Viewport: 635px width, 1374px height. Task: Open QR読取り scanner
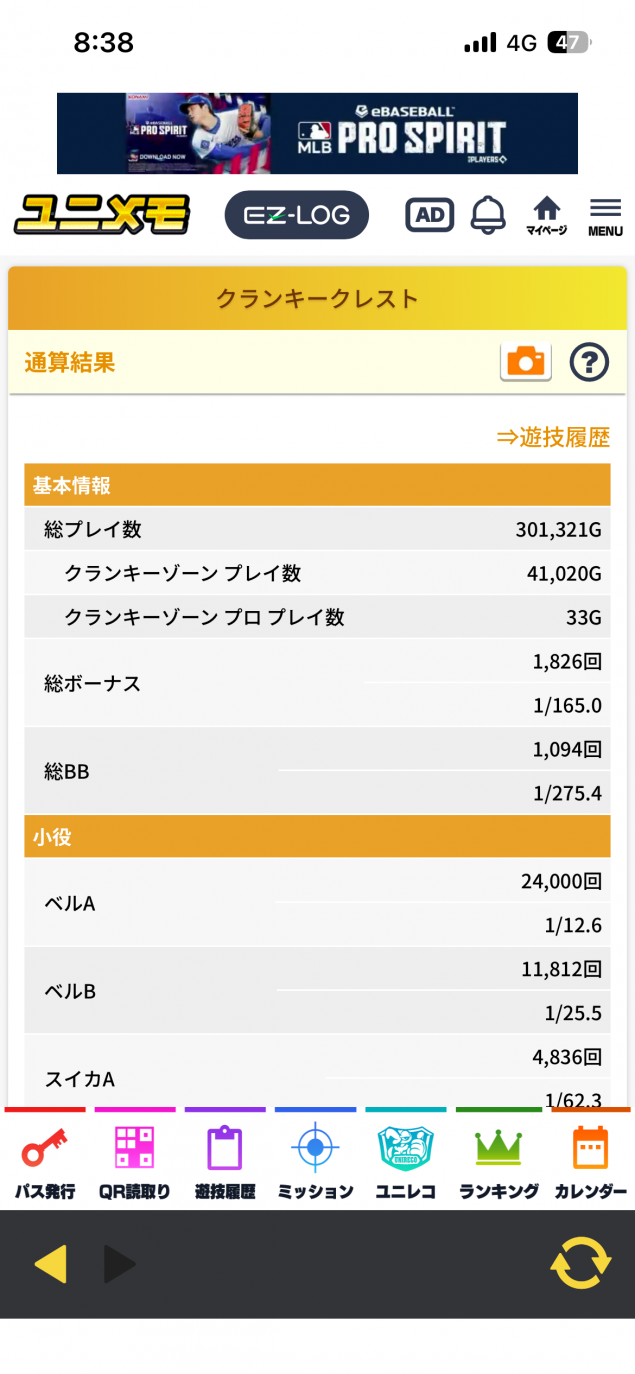pyautogui.click(x=134, y=1160)
